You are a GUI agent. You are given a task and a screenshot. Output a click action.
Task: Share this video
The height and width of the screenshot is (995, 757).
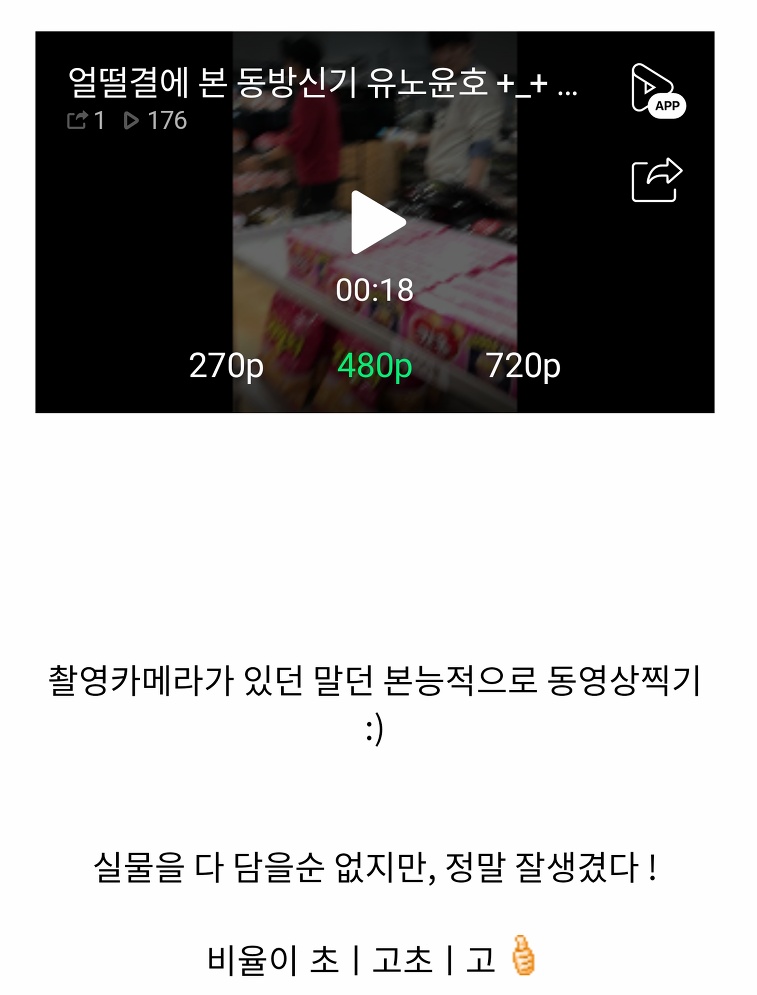[x=656, y=180]
